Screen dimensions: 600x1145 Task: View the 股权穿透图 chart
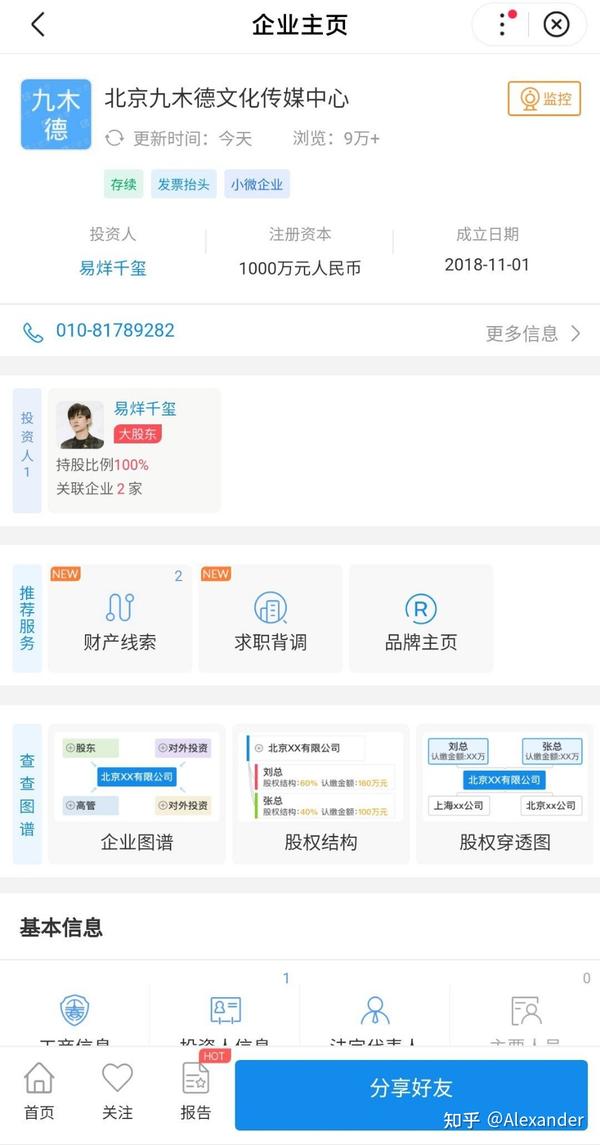tap(504, 794)
